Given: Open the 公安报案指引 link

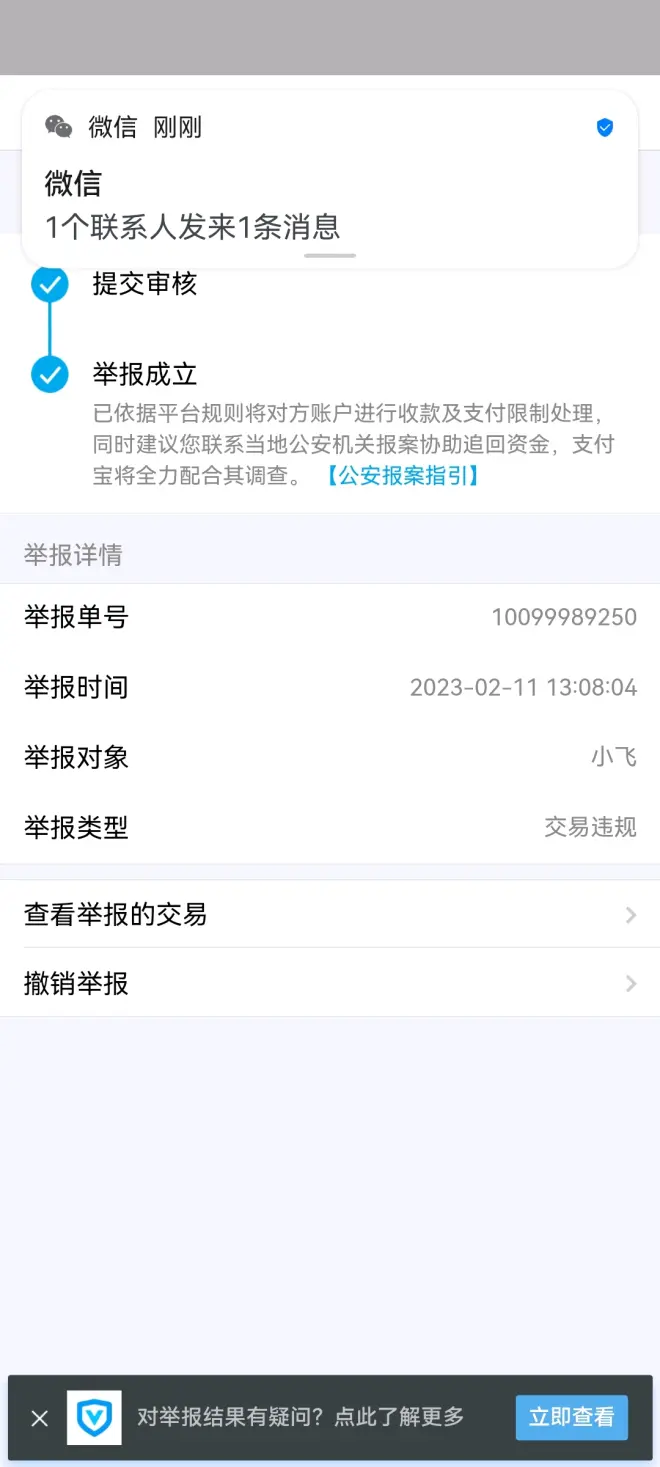Looking at the screenshot, I should (x=402, y=476).
